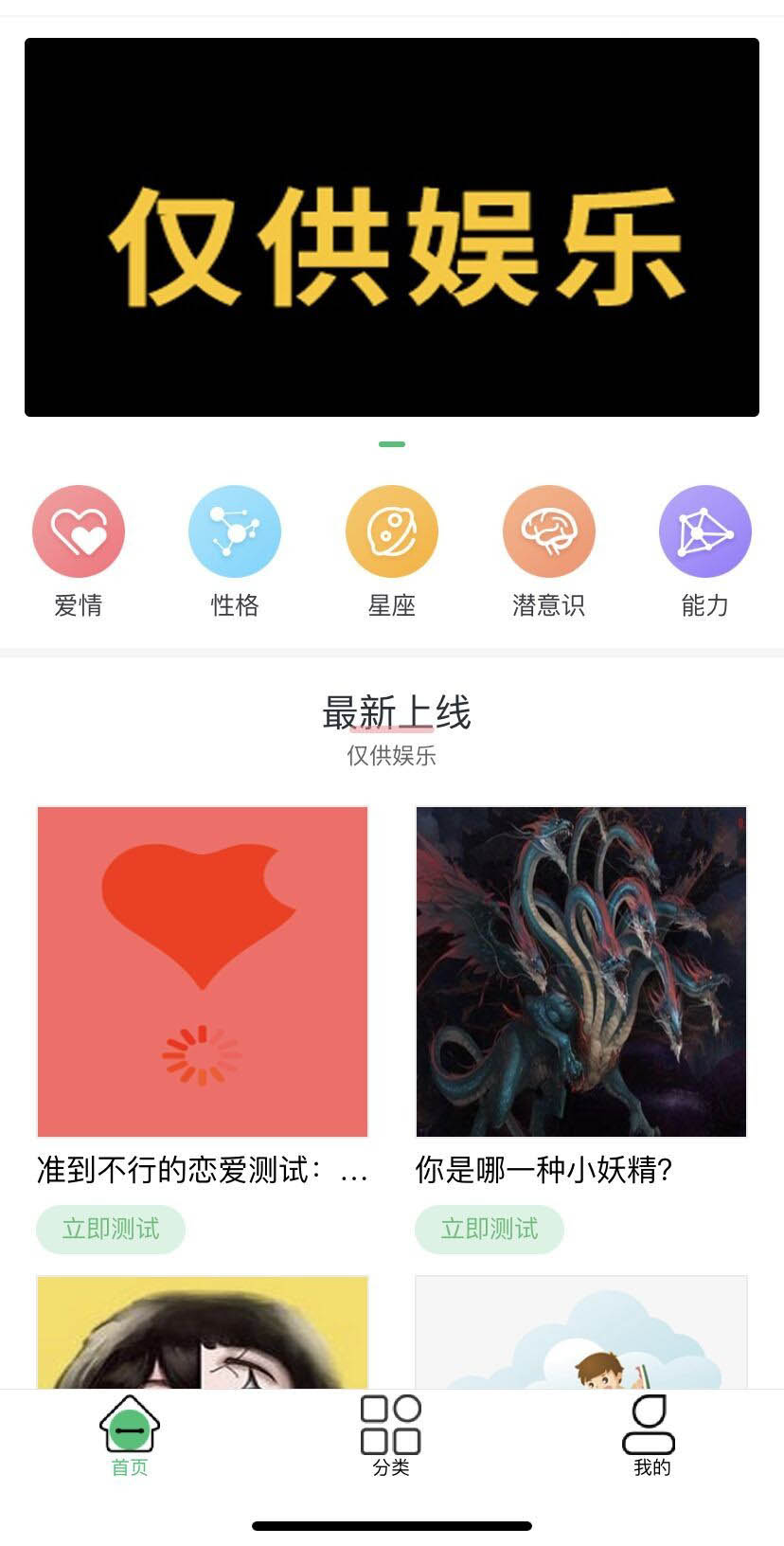Tap 立即测试 under the 恋爱测试 card

tap(111, 1230)
